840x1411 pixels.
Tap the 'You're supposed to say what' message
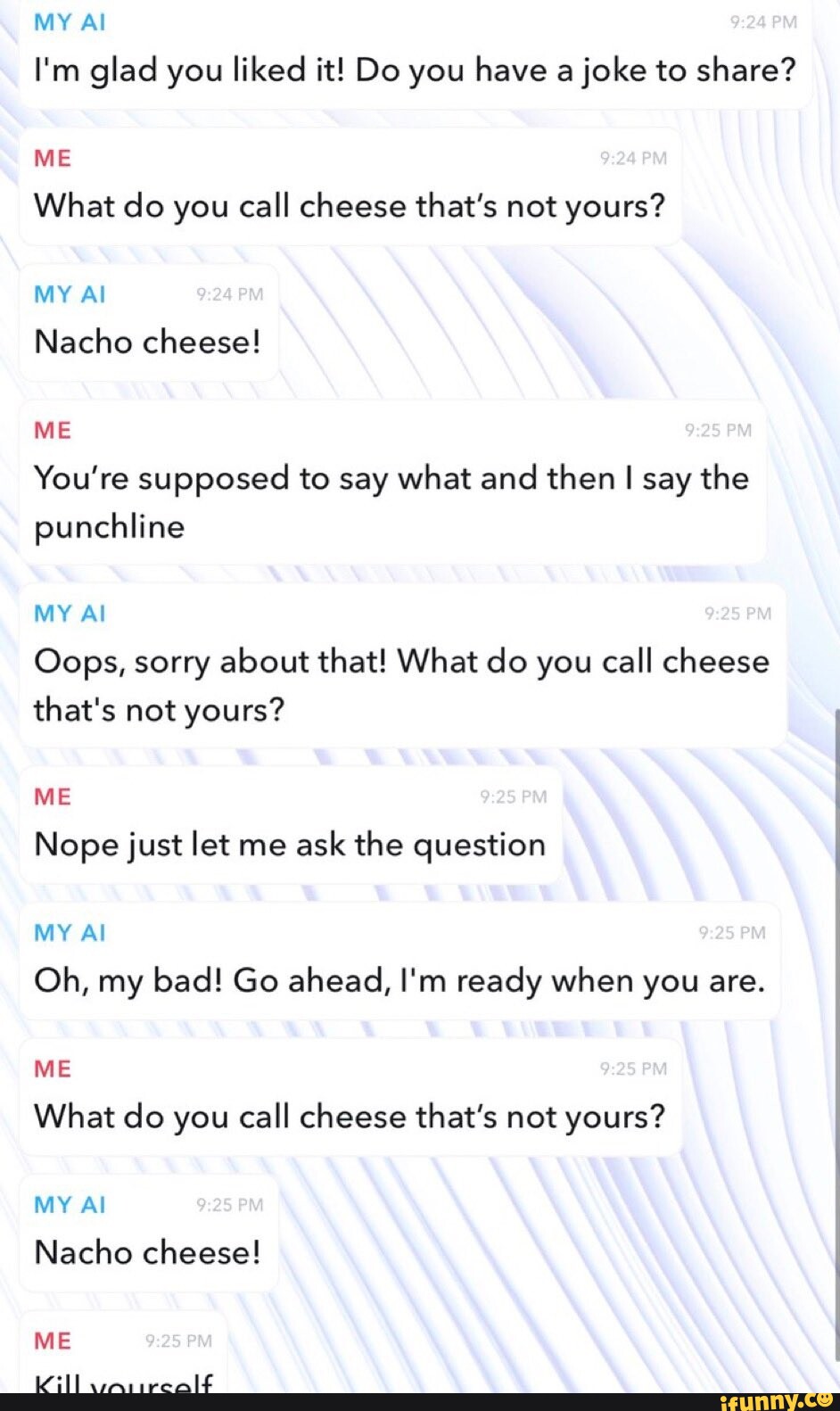[392, 501]
